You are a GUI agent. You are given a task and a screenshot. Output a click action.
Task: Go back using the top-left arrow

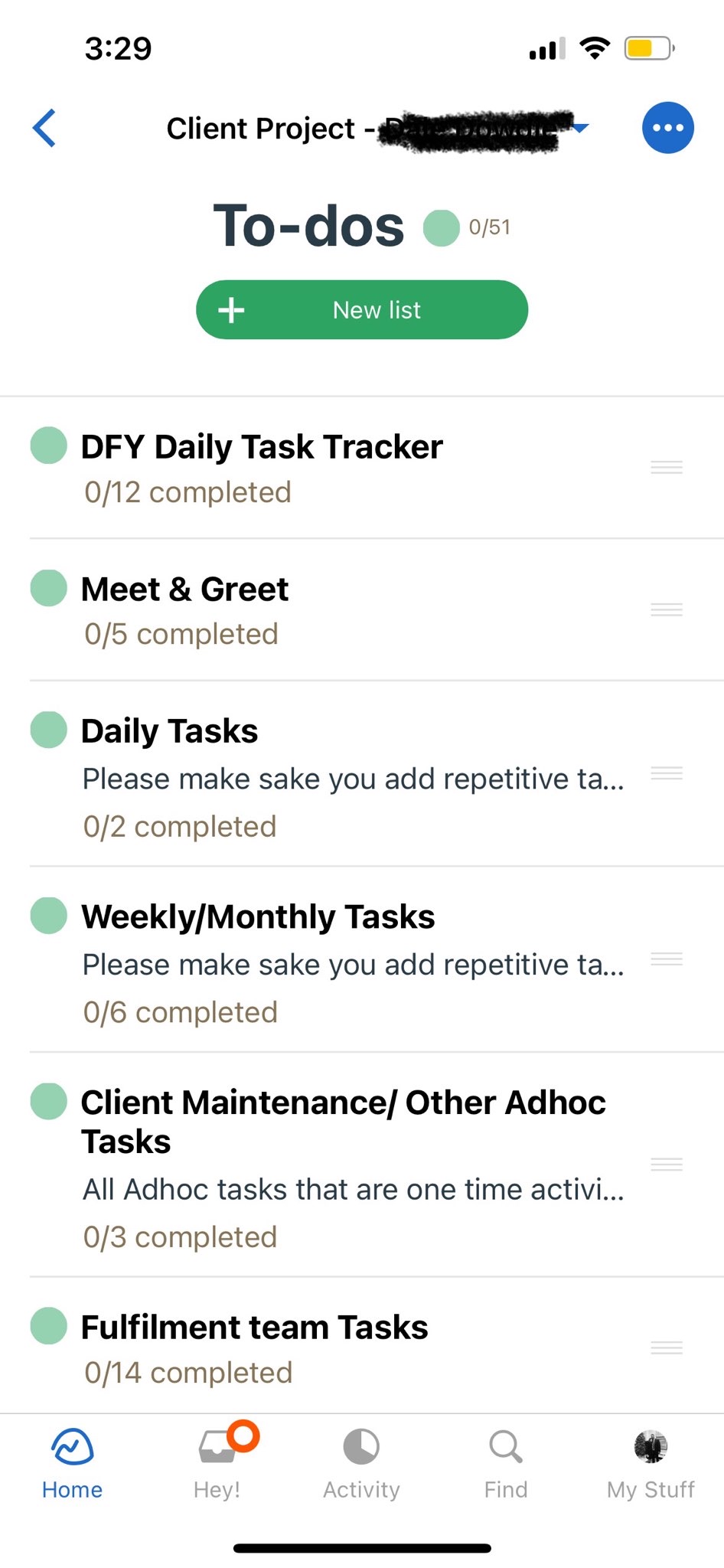44,128
